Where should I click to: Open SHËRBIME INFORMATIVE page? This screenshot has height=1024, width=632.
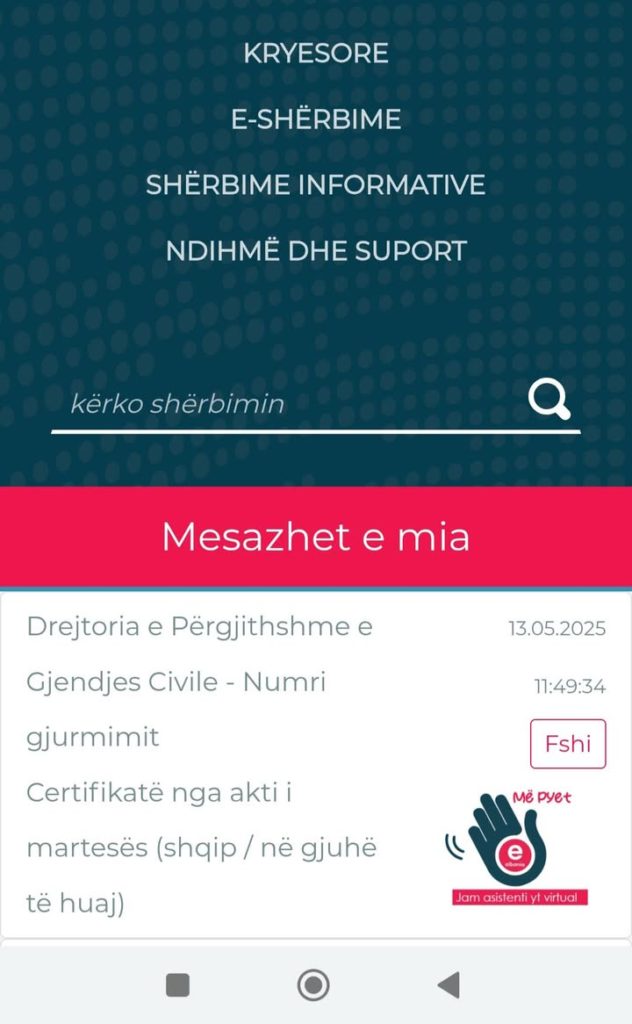click(316, 185)
